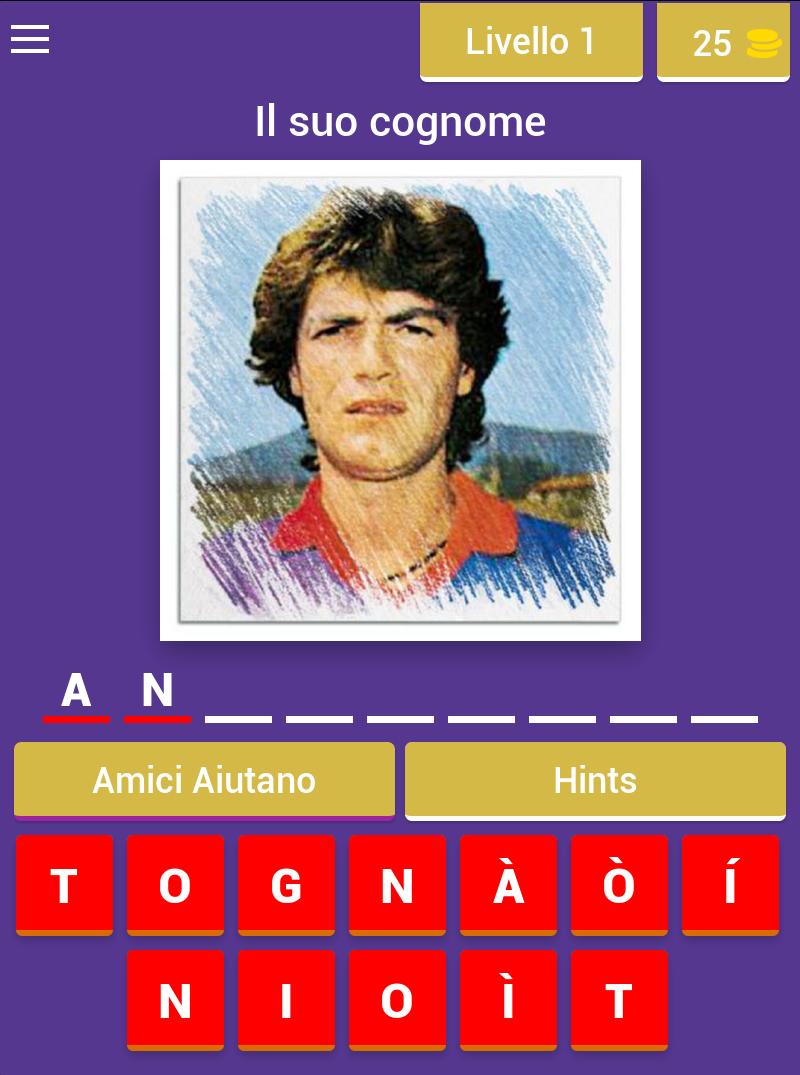Image resolution: width=800 pixels, height=1075 pixels.
Task: Choose the letter À tile
Action: (508, 885)
